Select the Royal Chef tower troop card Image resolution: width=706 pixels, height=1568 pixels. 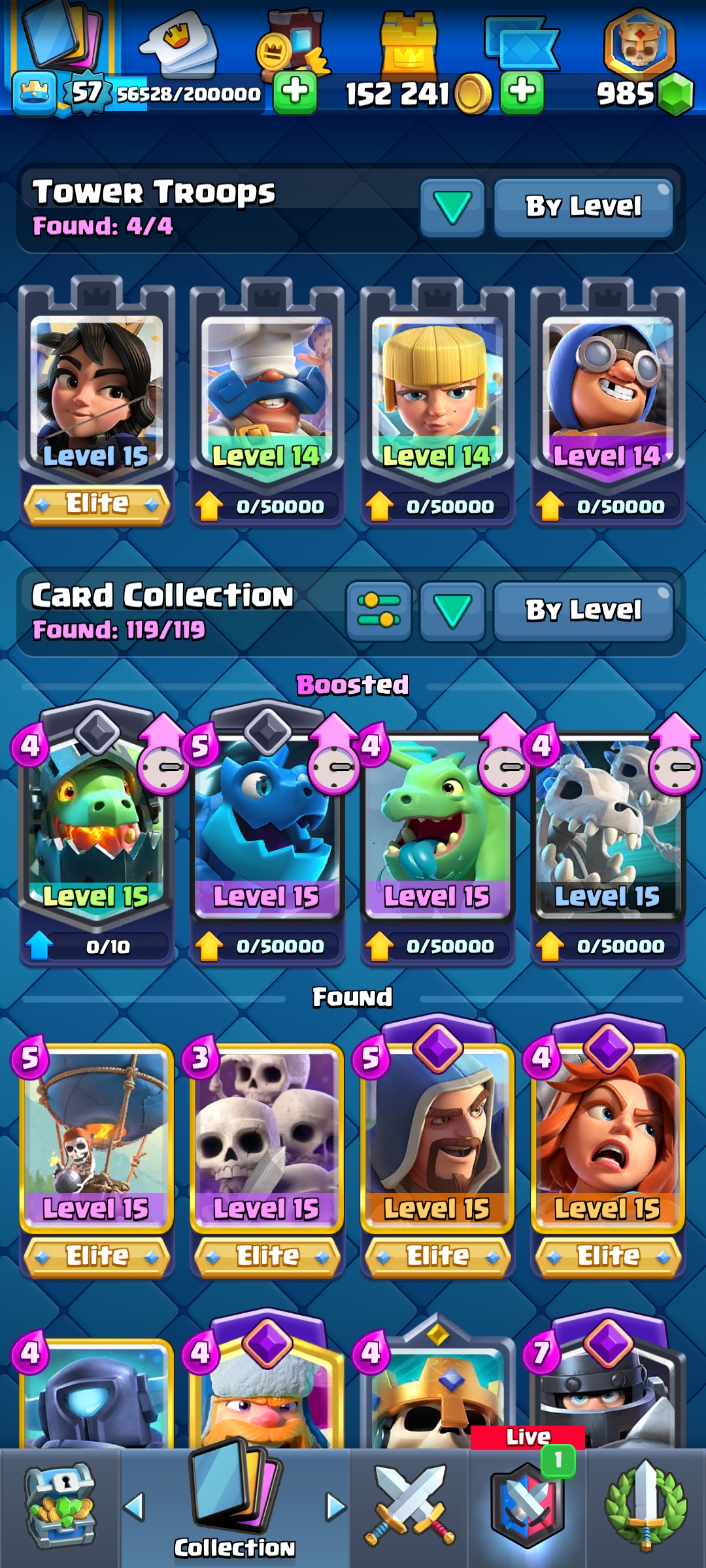(267, 402)
